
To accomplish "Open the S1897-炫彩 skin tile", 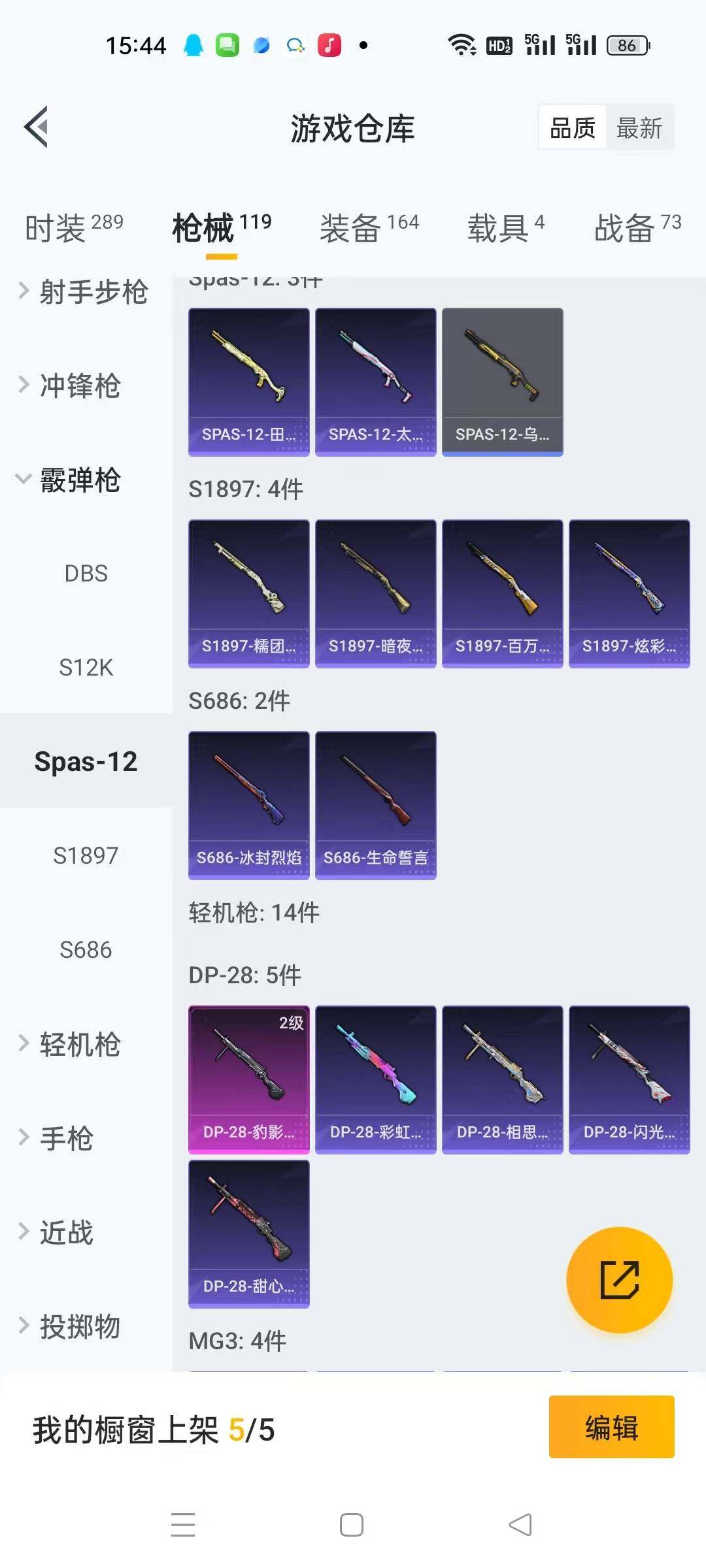I will click(629, 593).
